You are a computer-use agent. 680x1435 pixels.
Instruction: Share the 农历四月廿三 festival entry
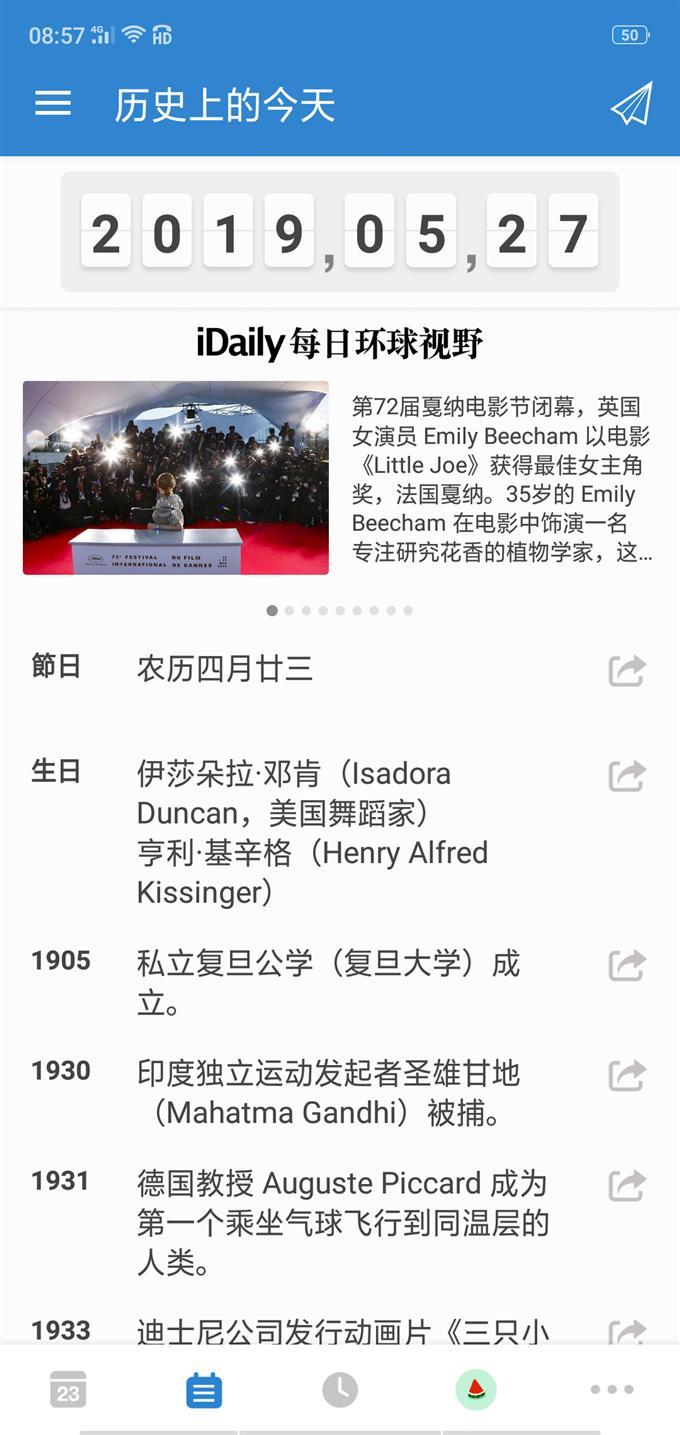(627, 670)
